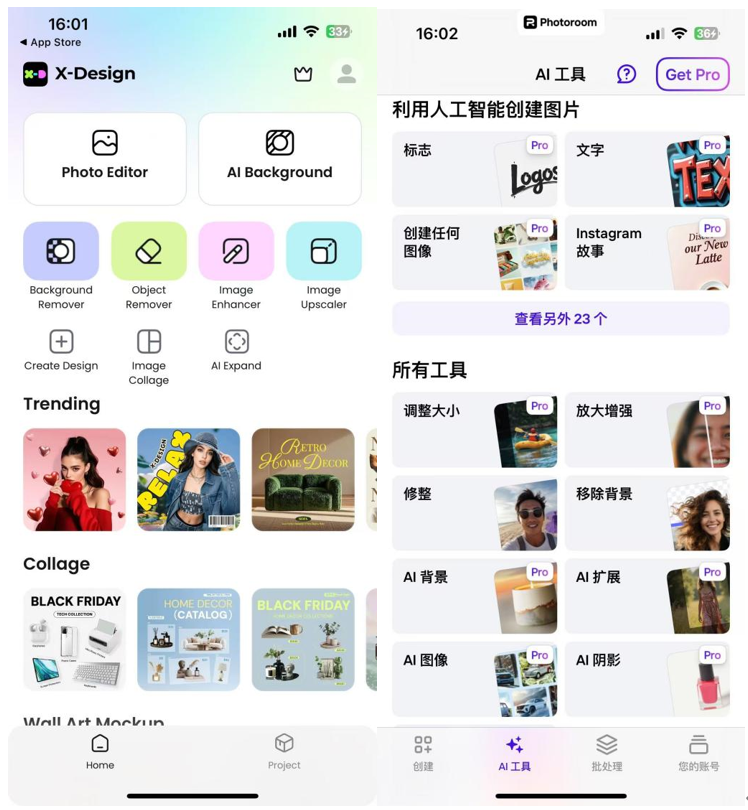Open the 修整 tool card
748x810 pixels.
(x=474, y=514)
